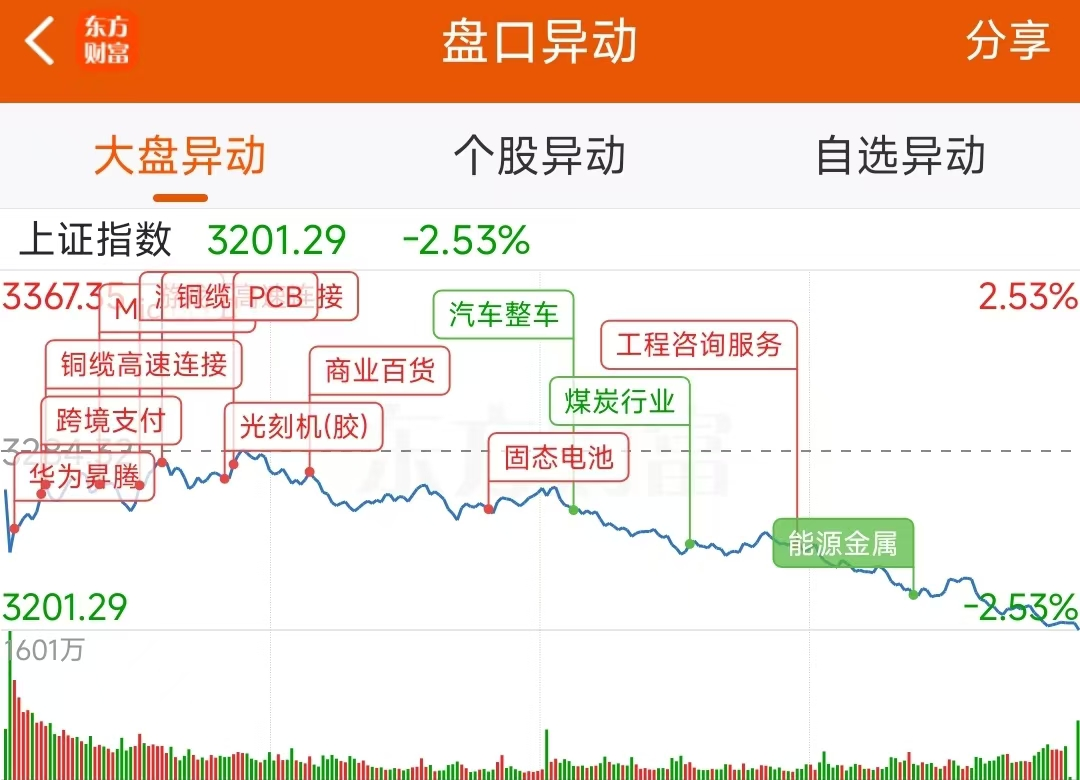Open the 光刻机(胶) sector marker
Image resolution: width=1080 pixels, height=780 pixels.
311,427
